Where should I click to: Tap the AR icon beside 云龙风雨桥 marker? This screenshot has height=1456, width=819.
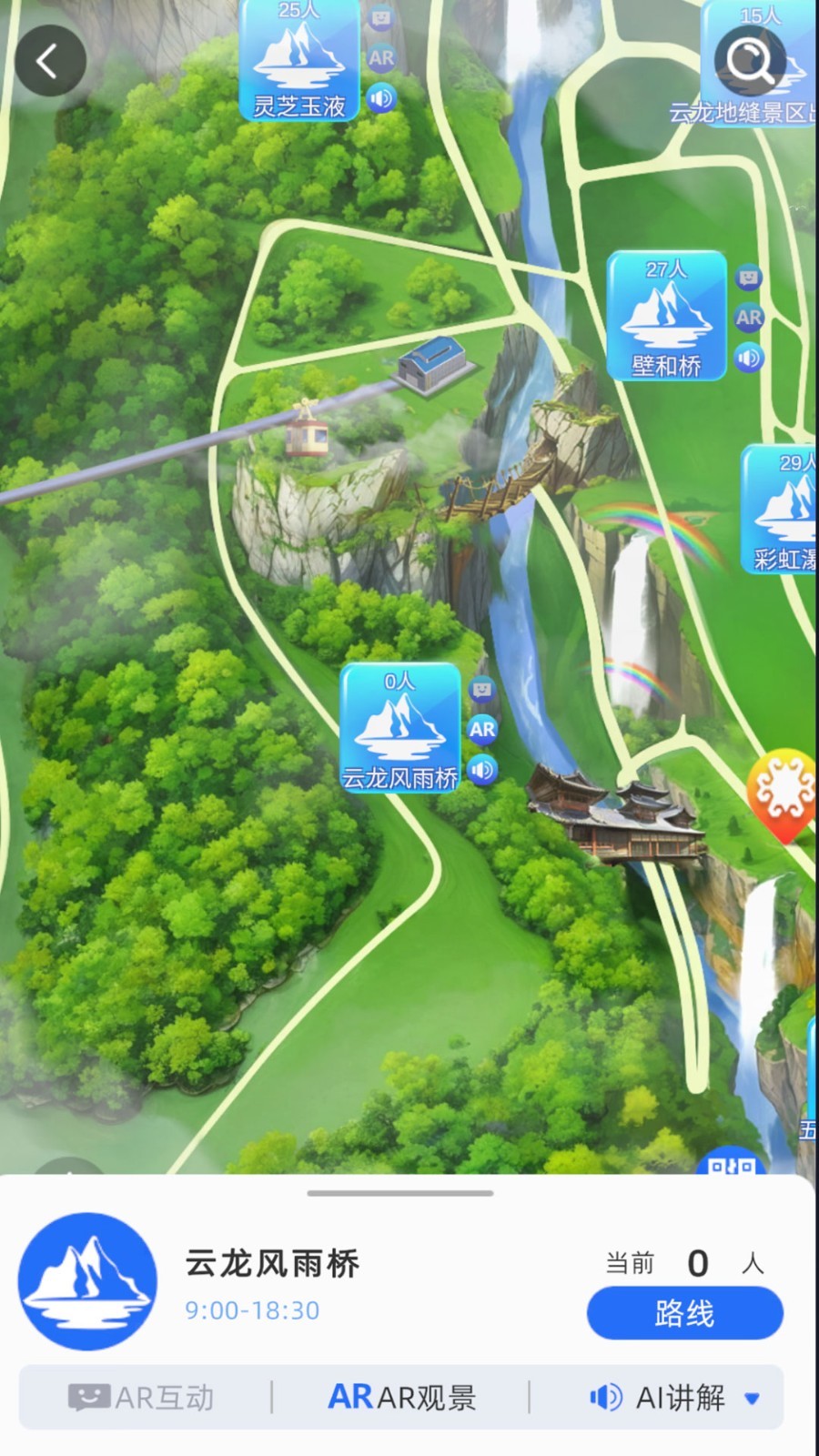482,729
